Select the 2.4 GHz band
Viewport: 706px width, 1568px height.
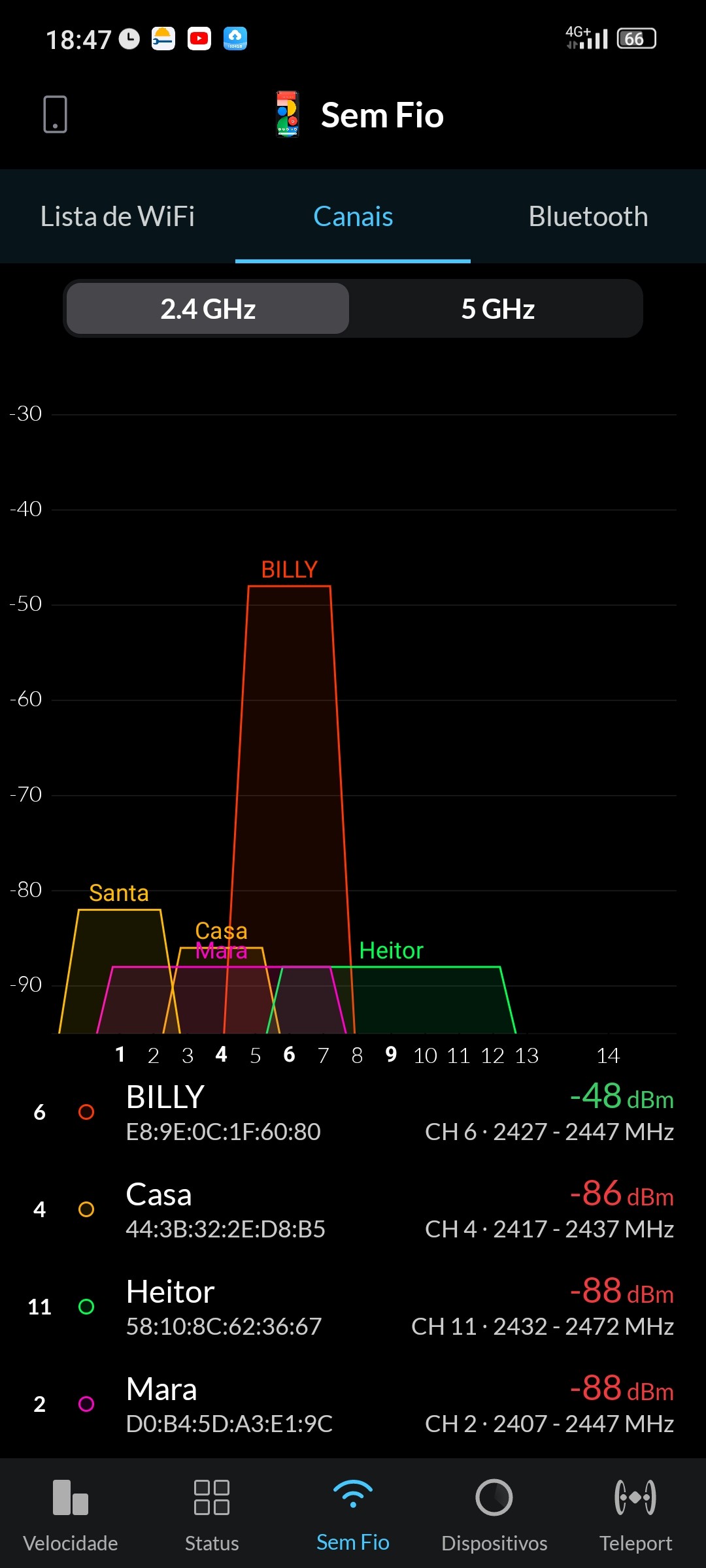208,309
